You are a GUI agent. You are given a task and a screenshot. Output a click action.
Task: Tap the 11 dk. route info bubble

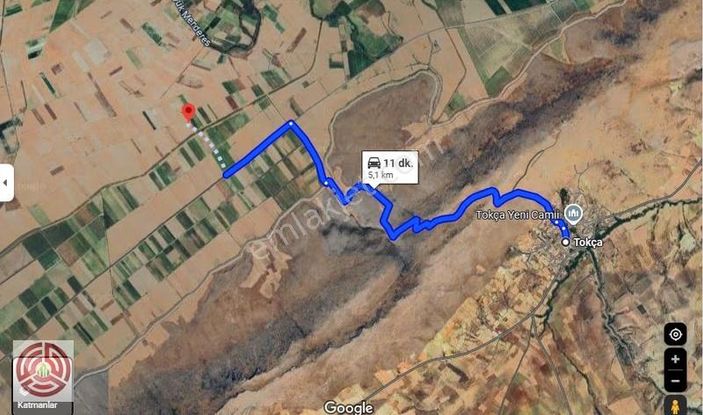coord(388,166)
